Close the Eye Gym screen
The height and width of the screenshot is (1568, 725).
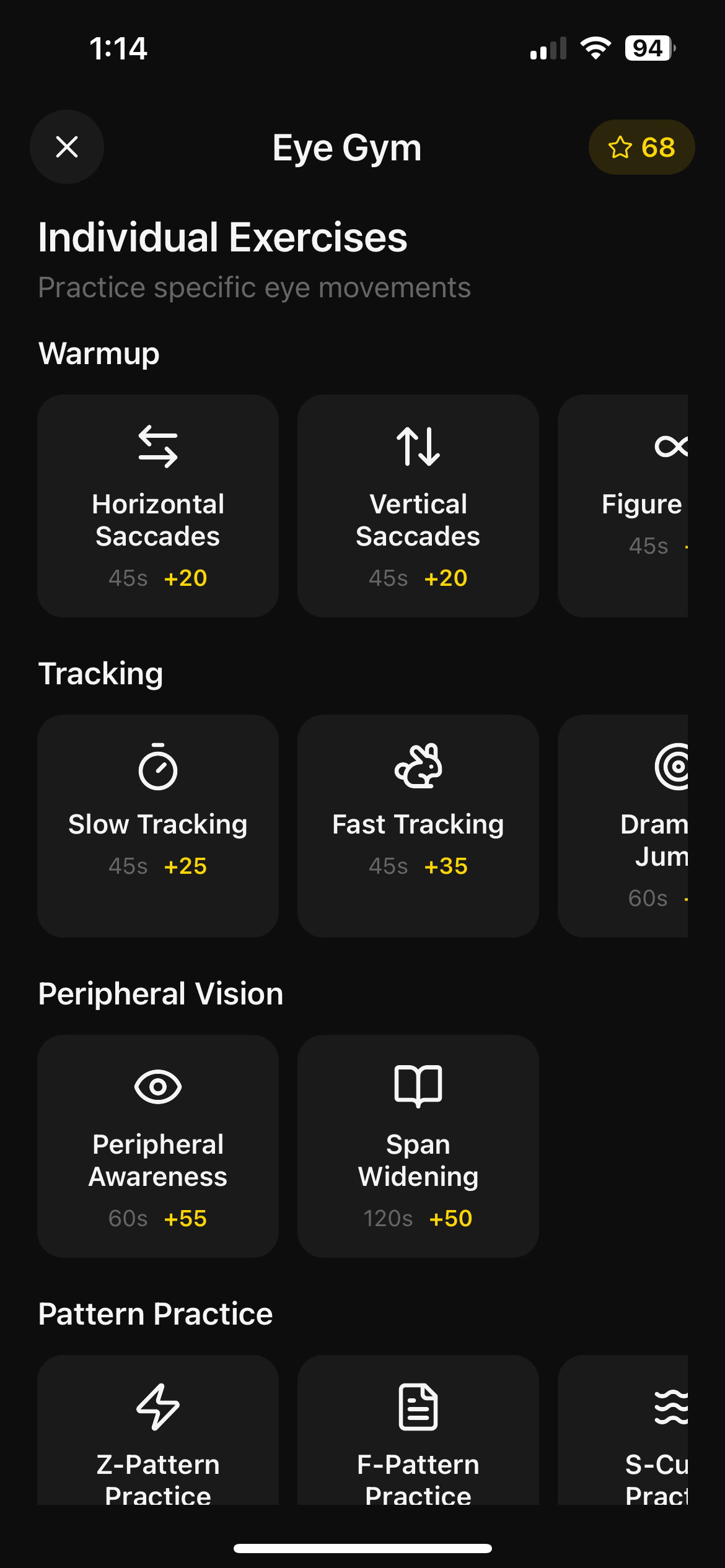tap(66, 147)
